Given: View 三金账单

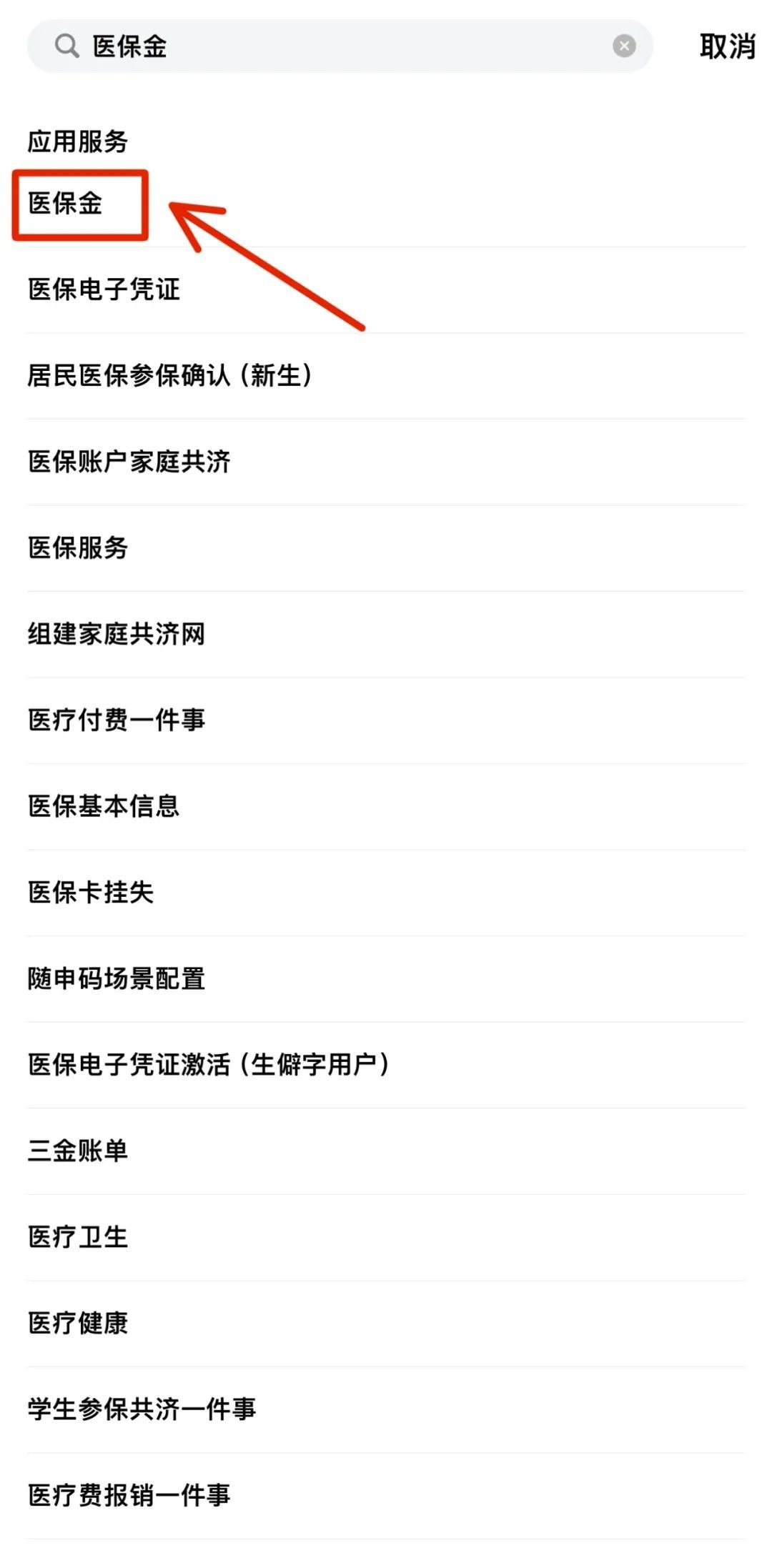Looking at the screenshot, I should (x=79, y=1151).
